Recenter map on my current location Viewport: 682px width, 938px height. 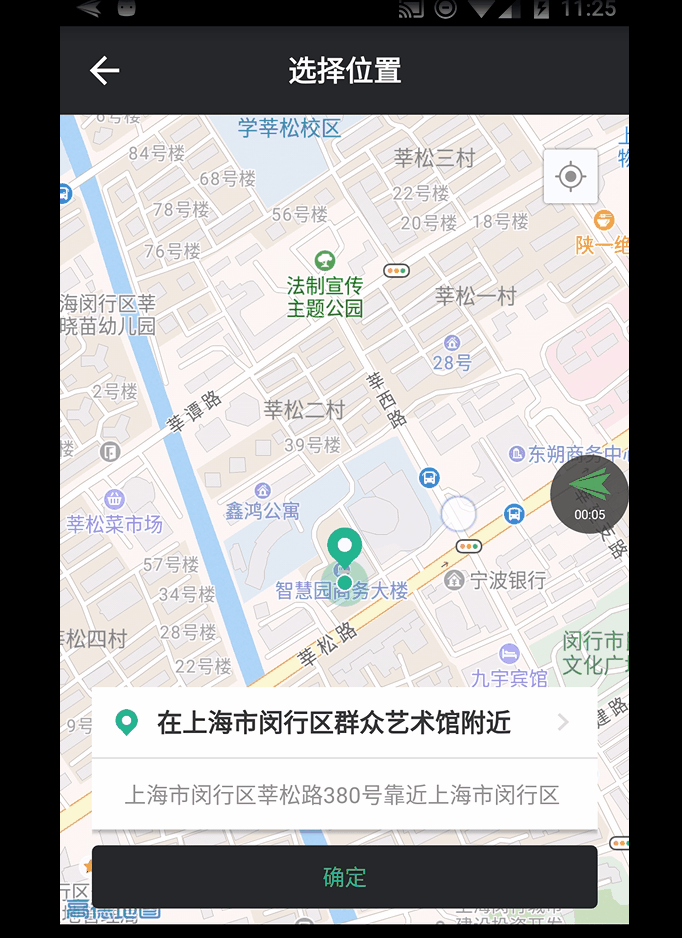click(x=570, y=177)
